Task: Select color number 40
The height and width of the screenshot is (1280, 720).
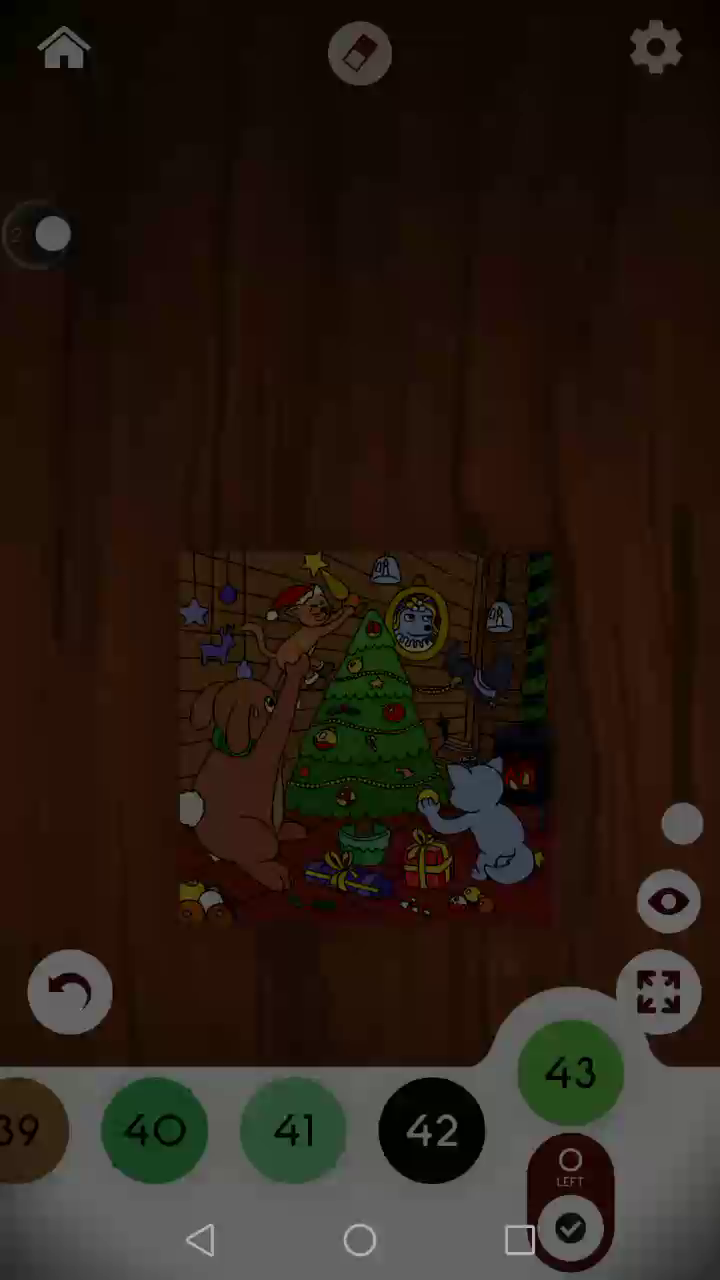Action: 154,1131
